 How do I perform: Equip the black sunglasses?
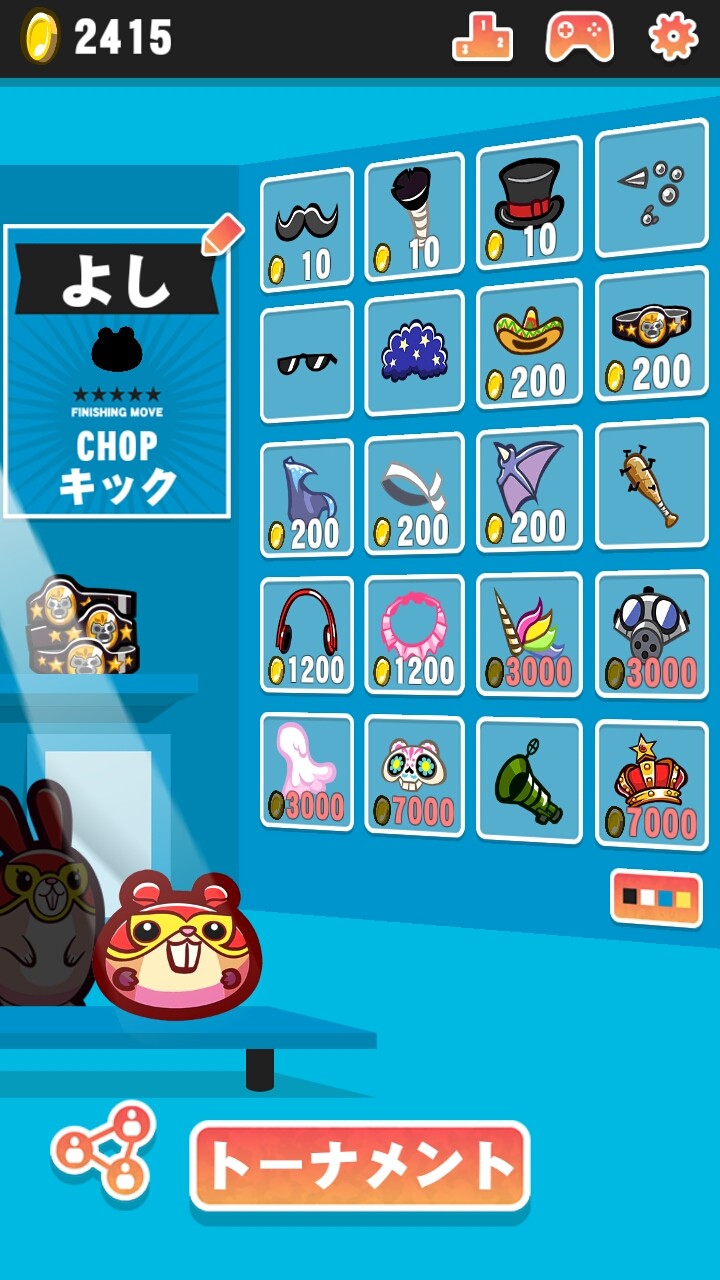(x=307, y=361)
